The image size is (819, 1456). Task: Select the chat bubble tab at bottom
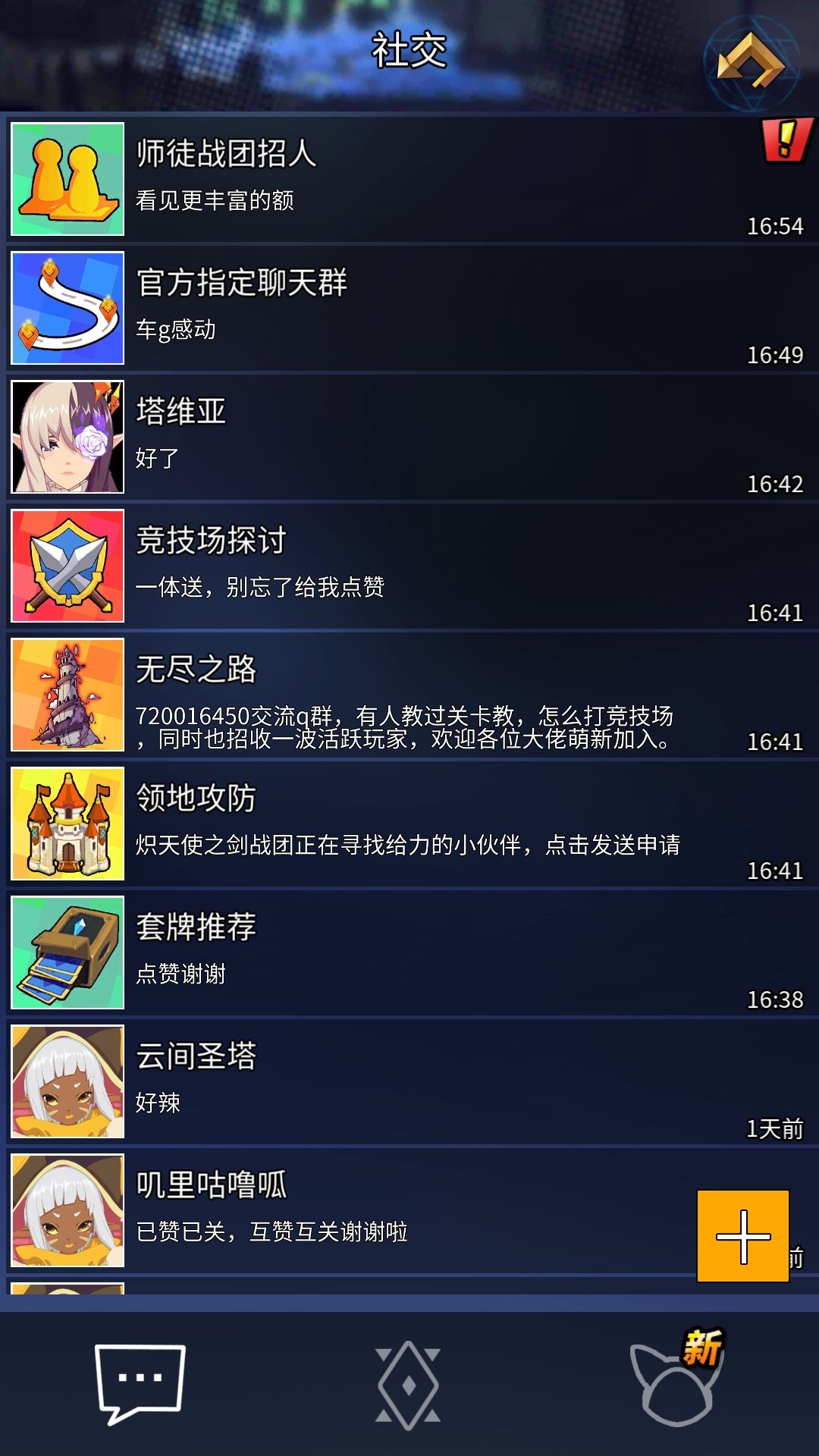click(x=140, y=1380)
